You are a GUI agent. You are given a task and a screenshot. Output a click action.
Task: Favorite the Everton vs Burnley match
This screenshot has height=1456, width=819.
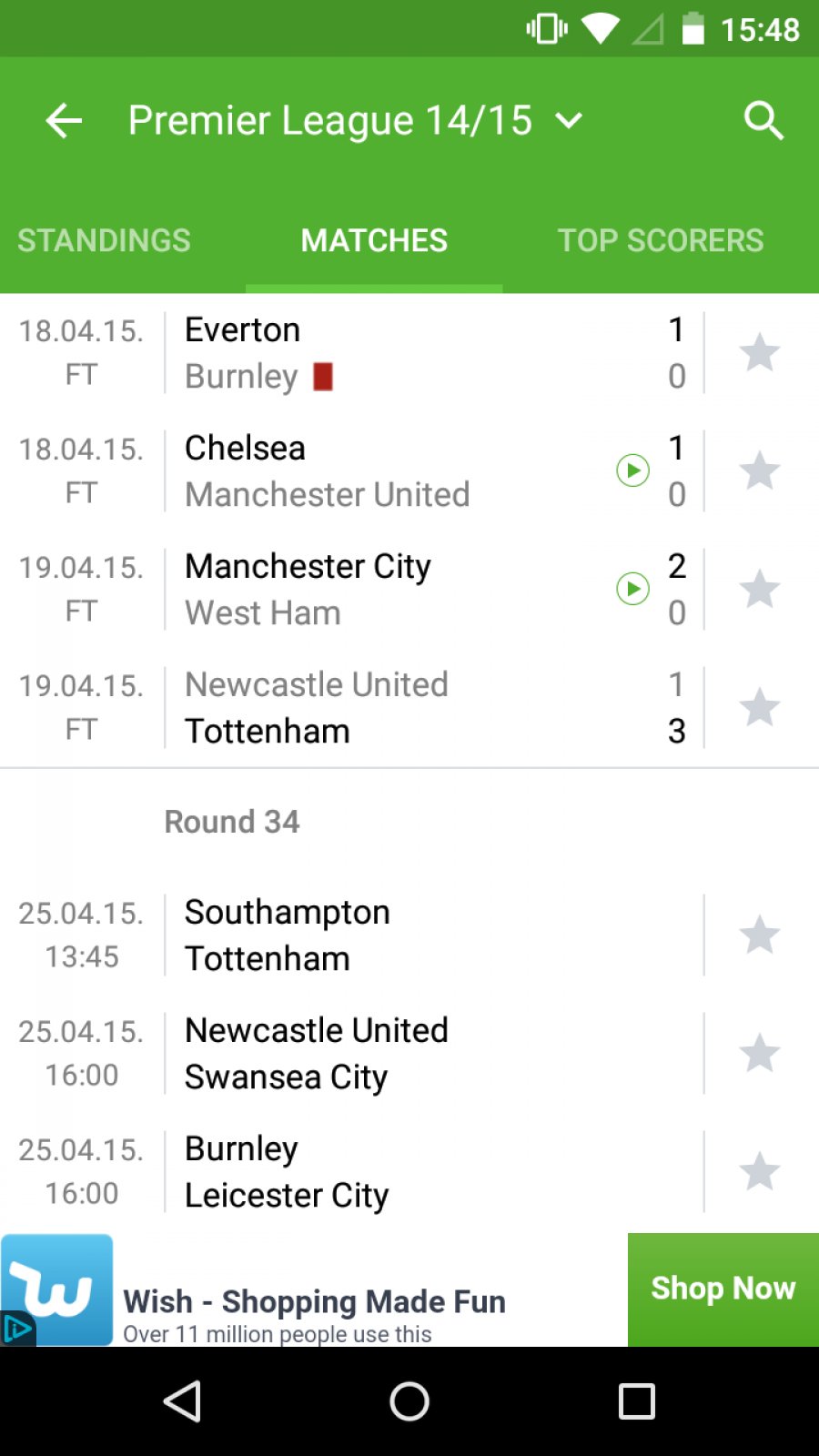tap(760, 353)
